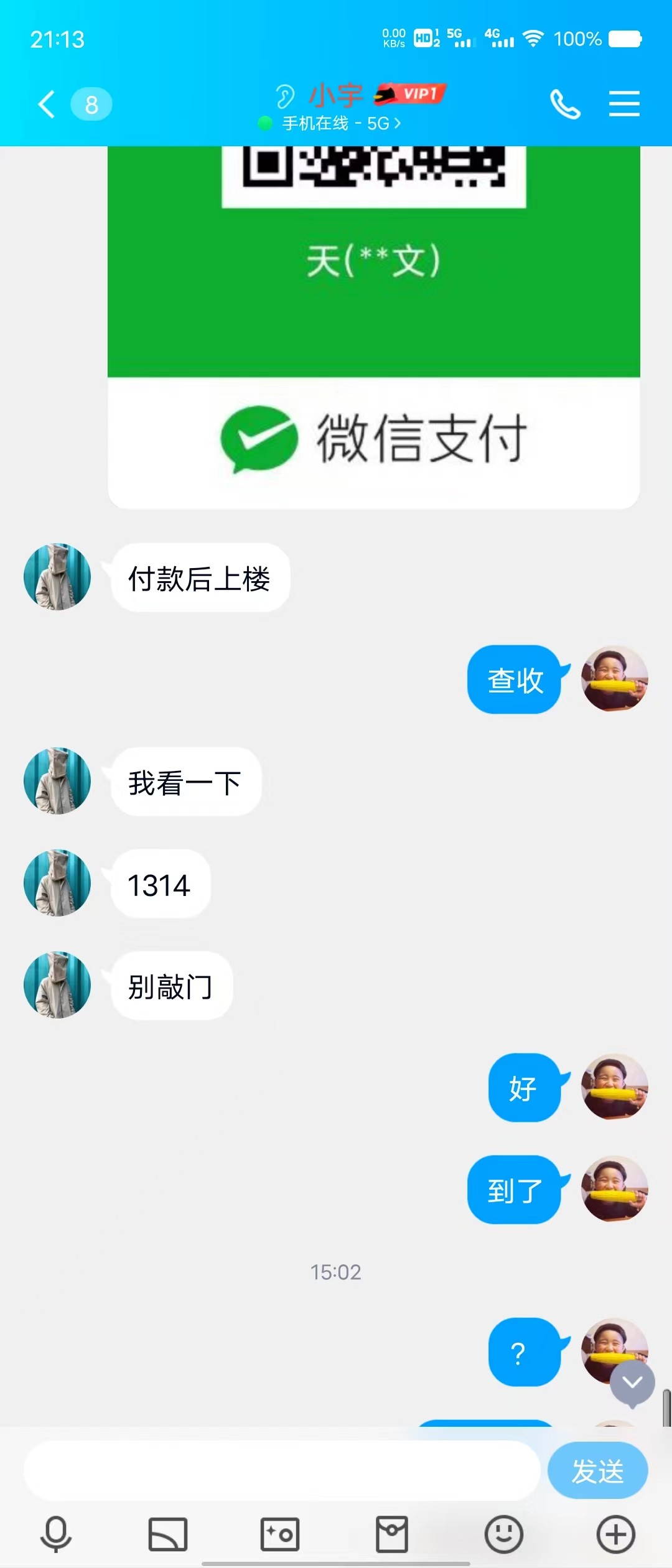672x1568 pixels.
Task: Open more options with plus icon
Action: (x=616, y=1534)
